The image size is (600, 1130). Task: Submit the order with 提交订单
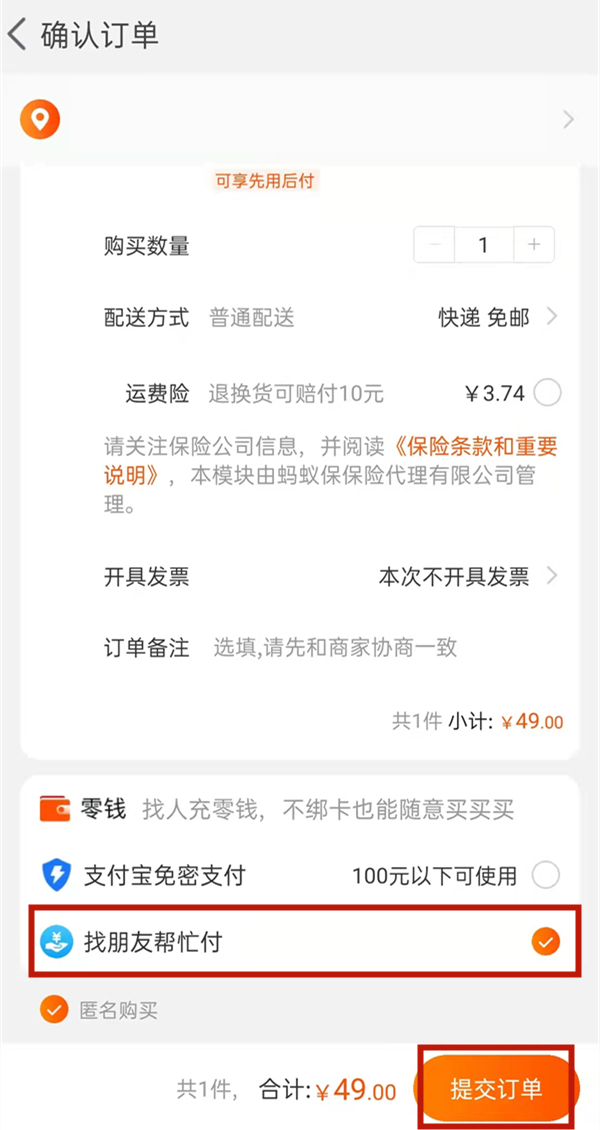point(496,1088)
